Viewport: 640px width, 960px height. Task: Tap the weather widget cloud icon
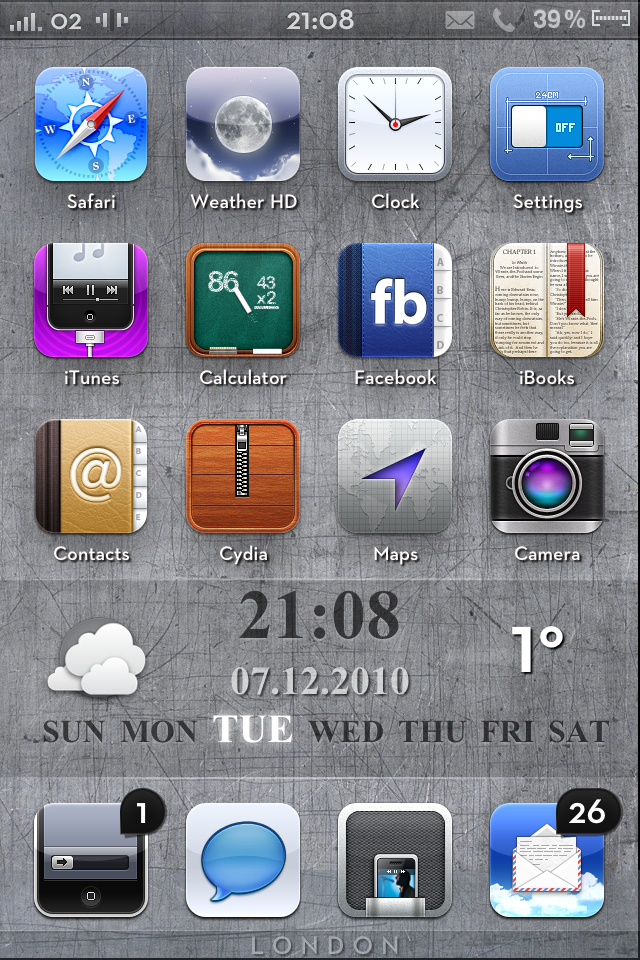[97, 658]
